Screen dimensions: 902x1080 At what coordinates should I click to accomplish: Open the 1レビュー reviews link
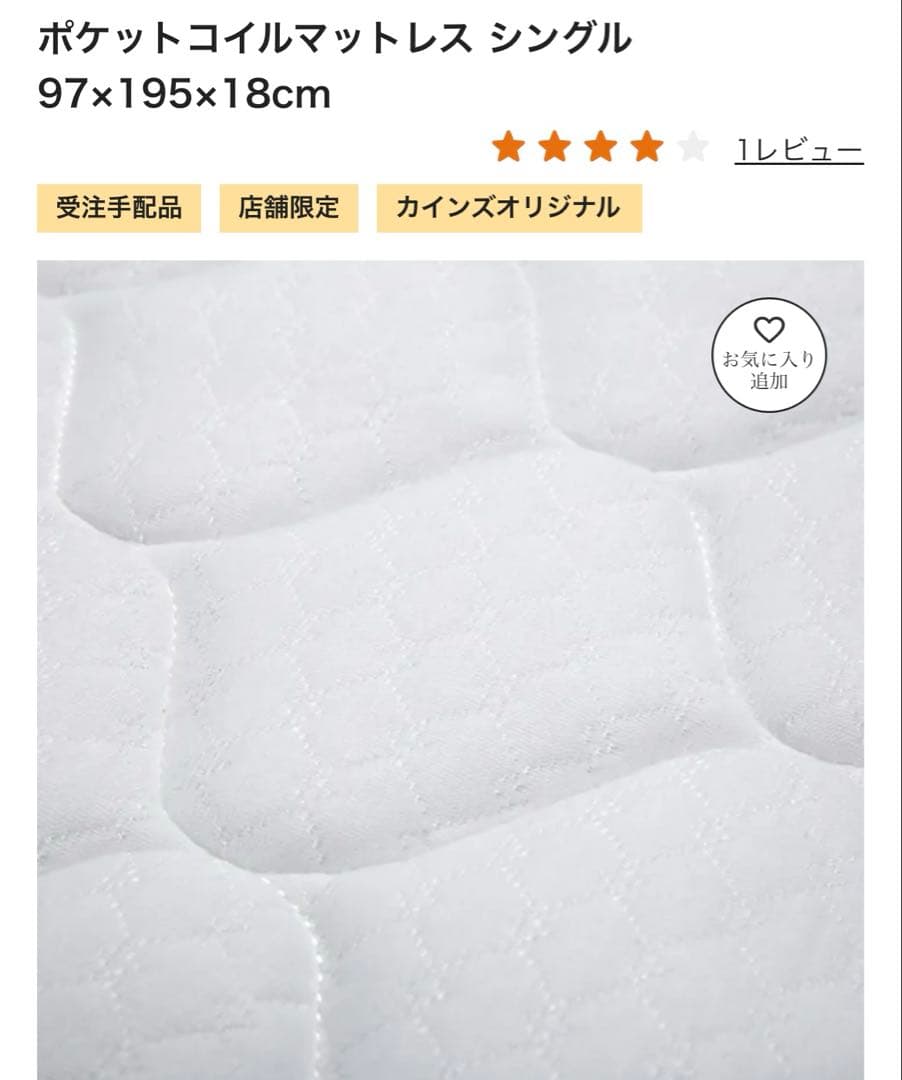pyautogui.click(x=799, y=151)
